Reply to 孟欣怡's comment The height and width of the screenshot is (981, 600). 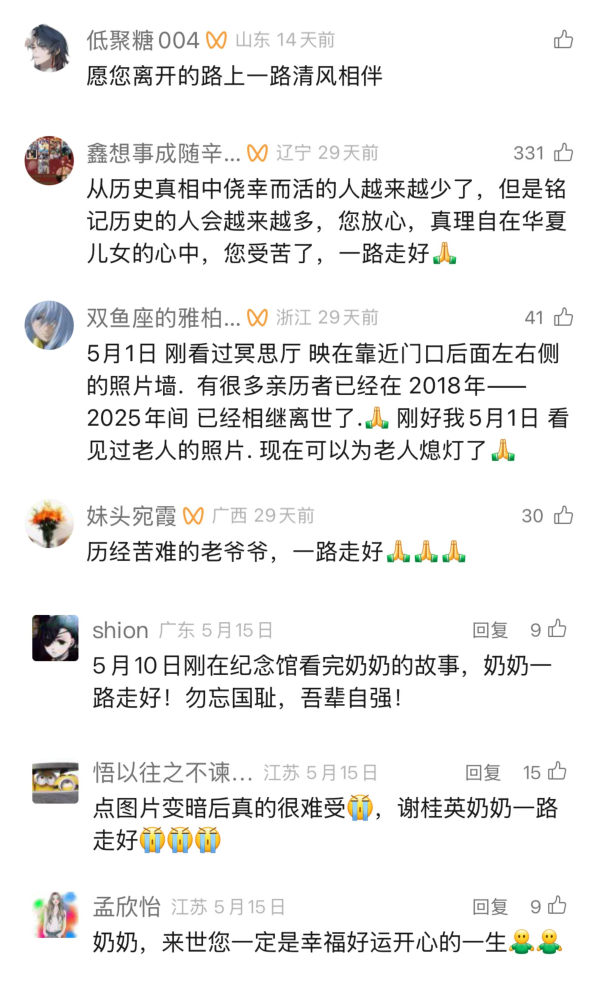[x=490, y=907]
